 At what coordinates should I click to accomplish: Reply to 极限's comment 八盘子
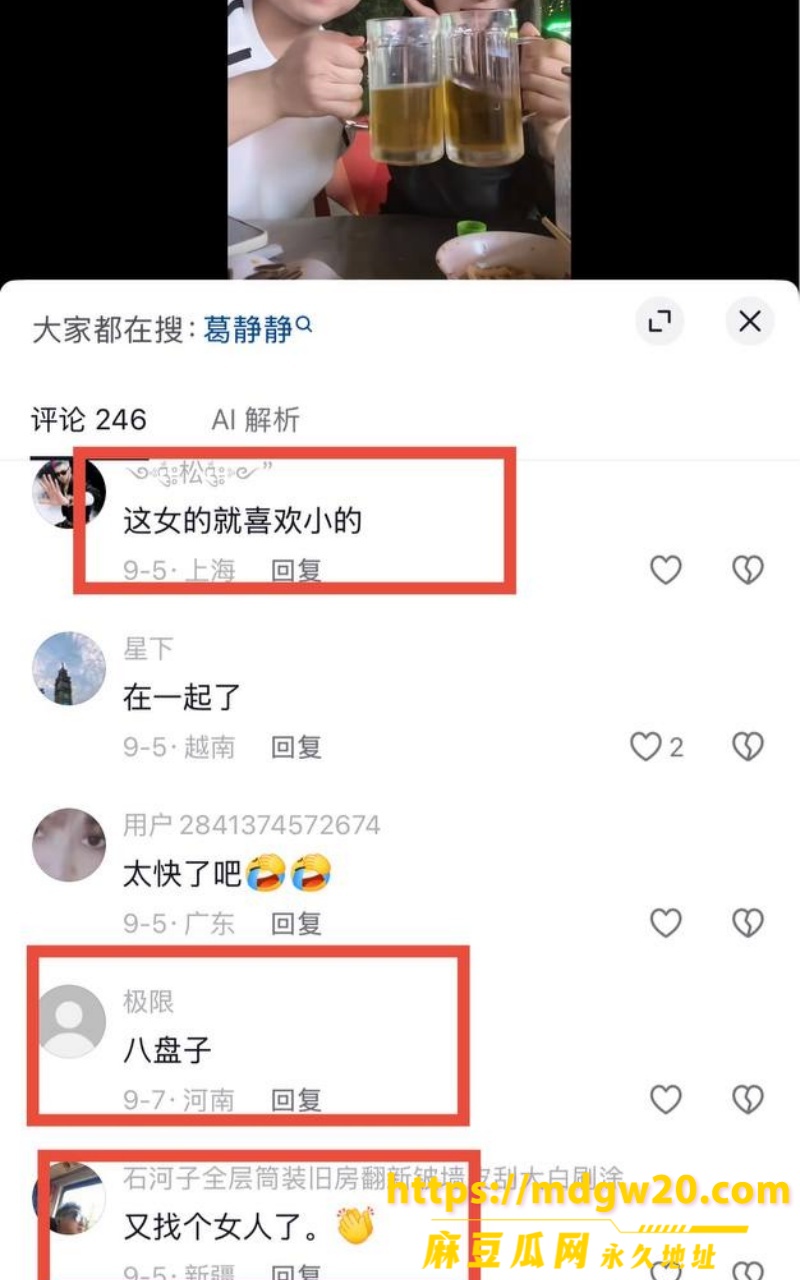[297, 1101]
